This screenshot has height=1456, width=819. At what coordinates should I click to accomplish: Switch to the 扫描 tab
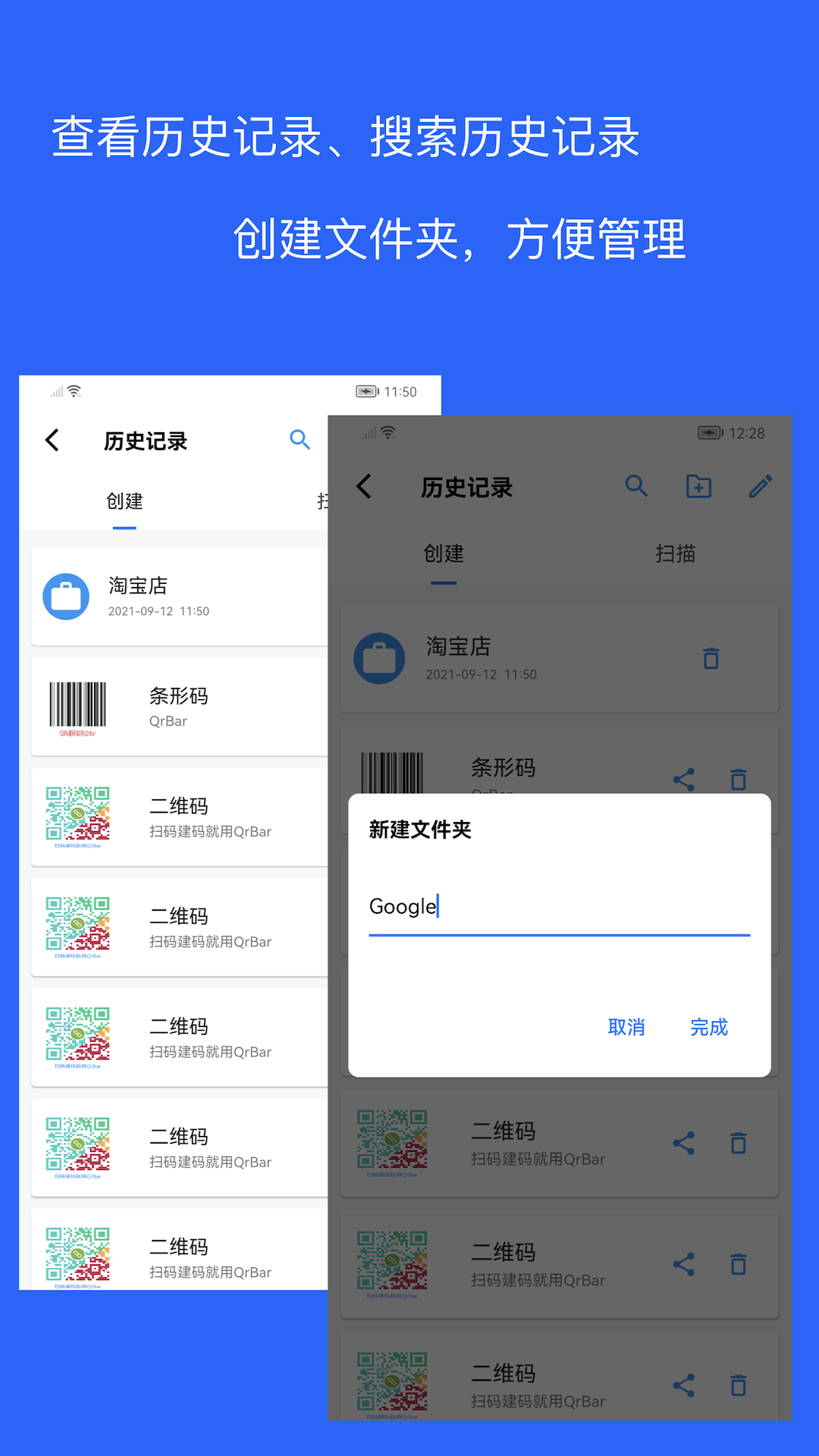coord(675,554)
